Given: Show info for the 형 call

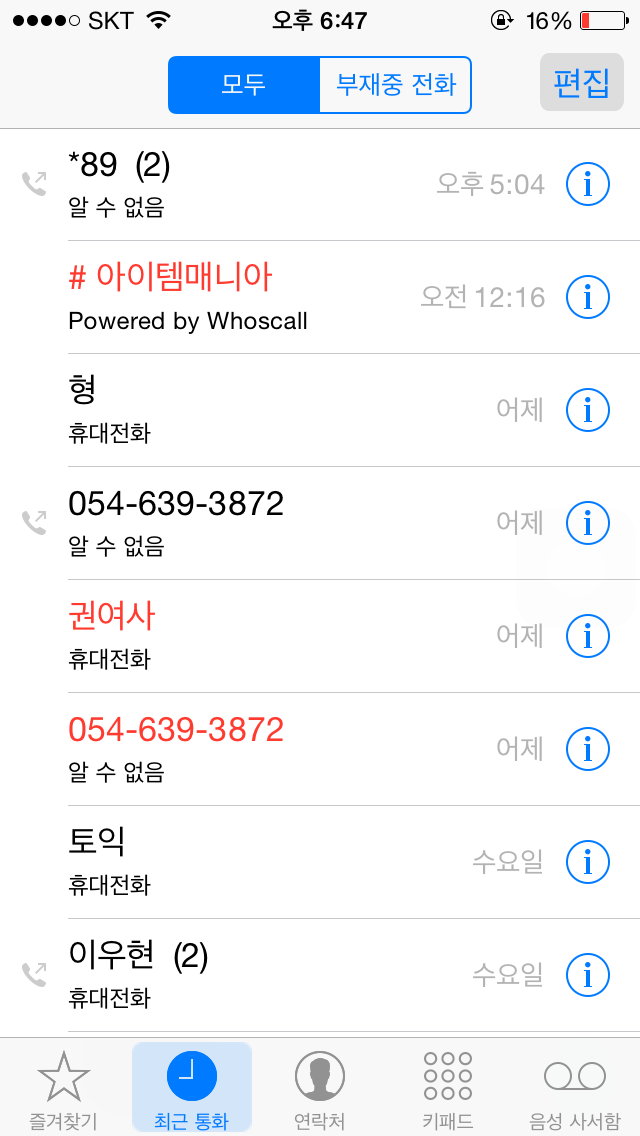Looking at the screenshot, I should pyautogui.click(x=588, y=409).
